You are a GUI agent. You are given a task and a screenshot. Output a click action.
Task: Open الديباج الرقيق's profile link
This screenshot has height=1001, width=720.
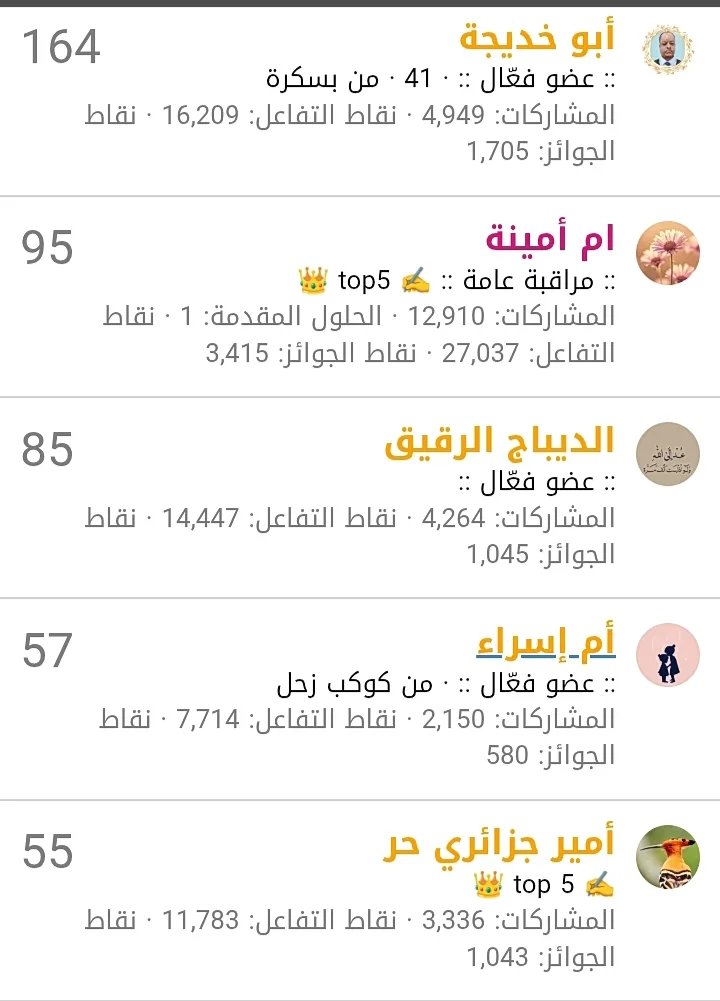click(499, 441)
